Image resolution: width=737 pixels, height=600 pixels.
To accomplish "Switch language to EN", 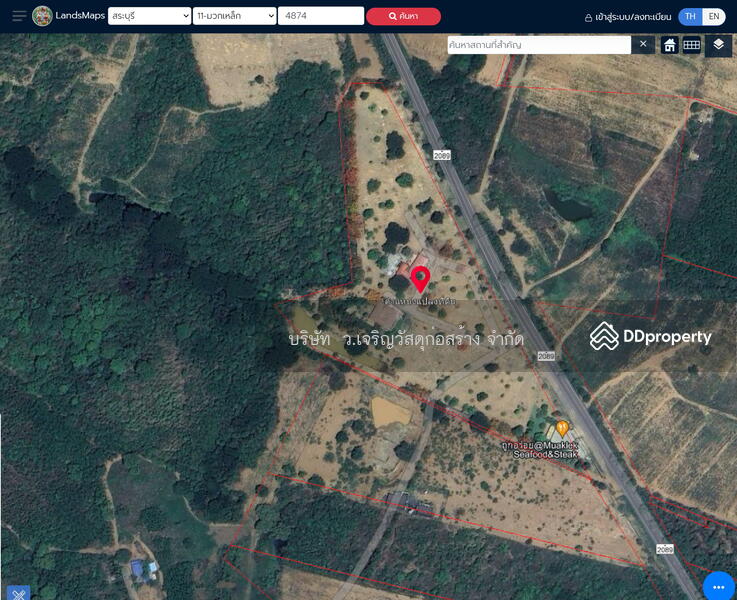I will click(713, 16).
